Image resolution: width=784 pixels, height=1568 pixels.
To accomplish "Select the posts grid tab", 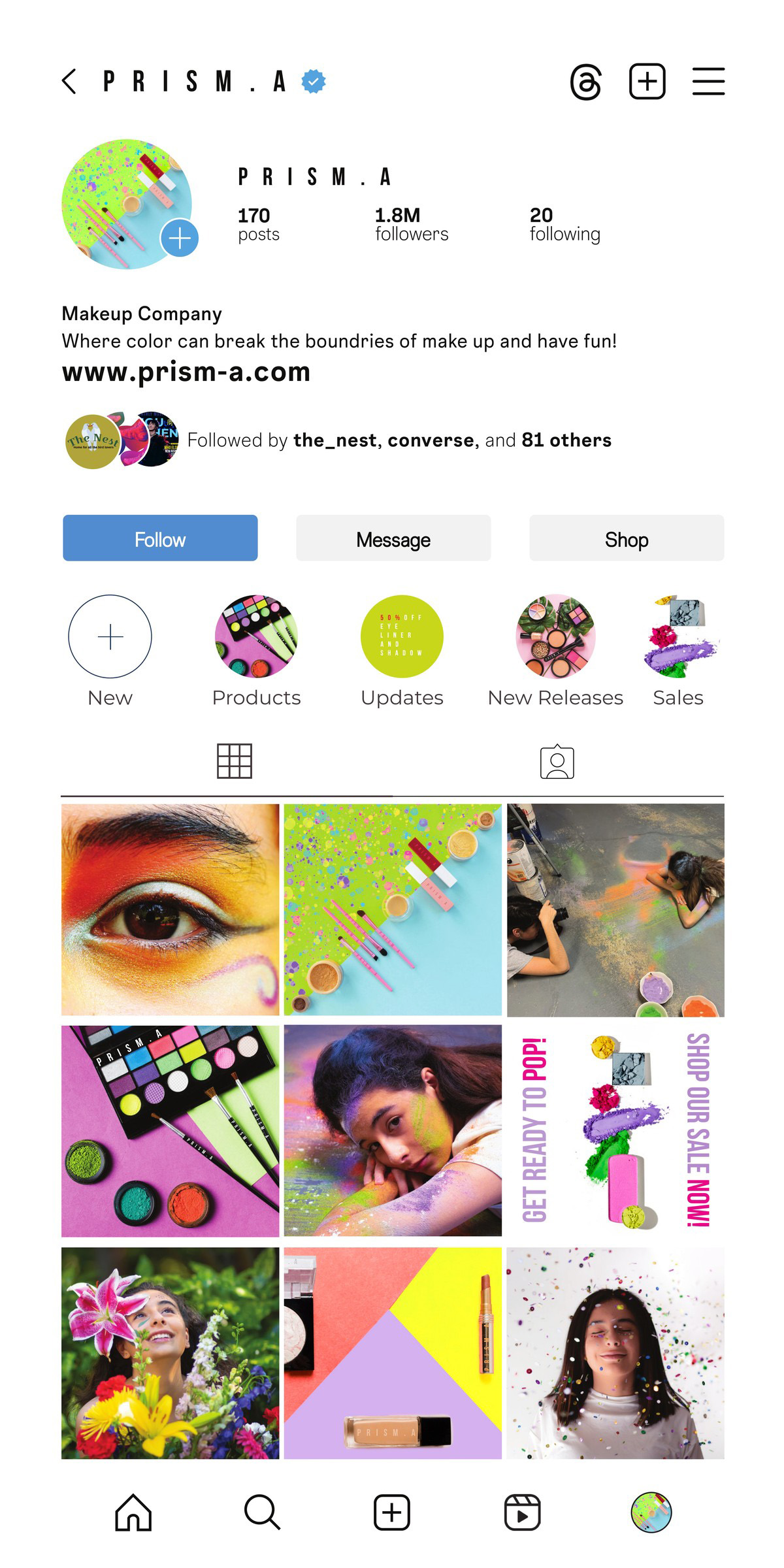I will pyautogui.click(x=235, y=761).
